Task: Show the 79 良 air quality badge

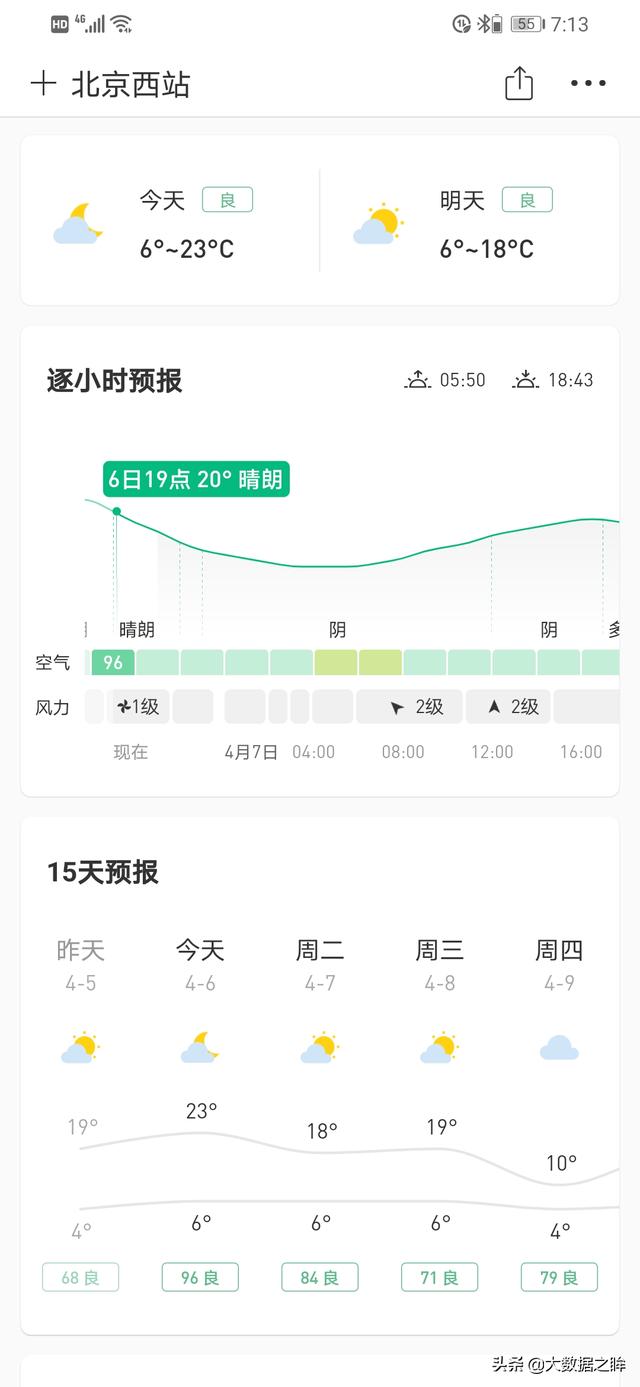Action: click(559, 1277)
